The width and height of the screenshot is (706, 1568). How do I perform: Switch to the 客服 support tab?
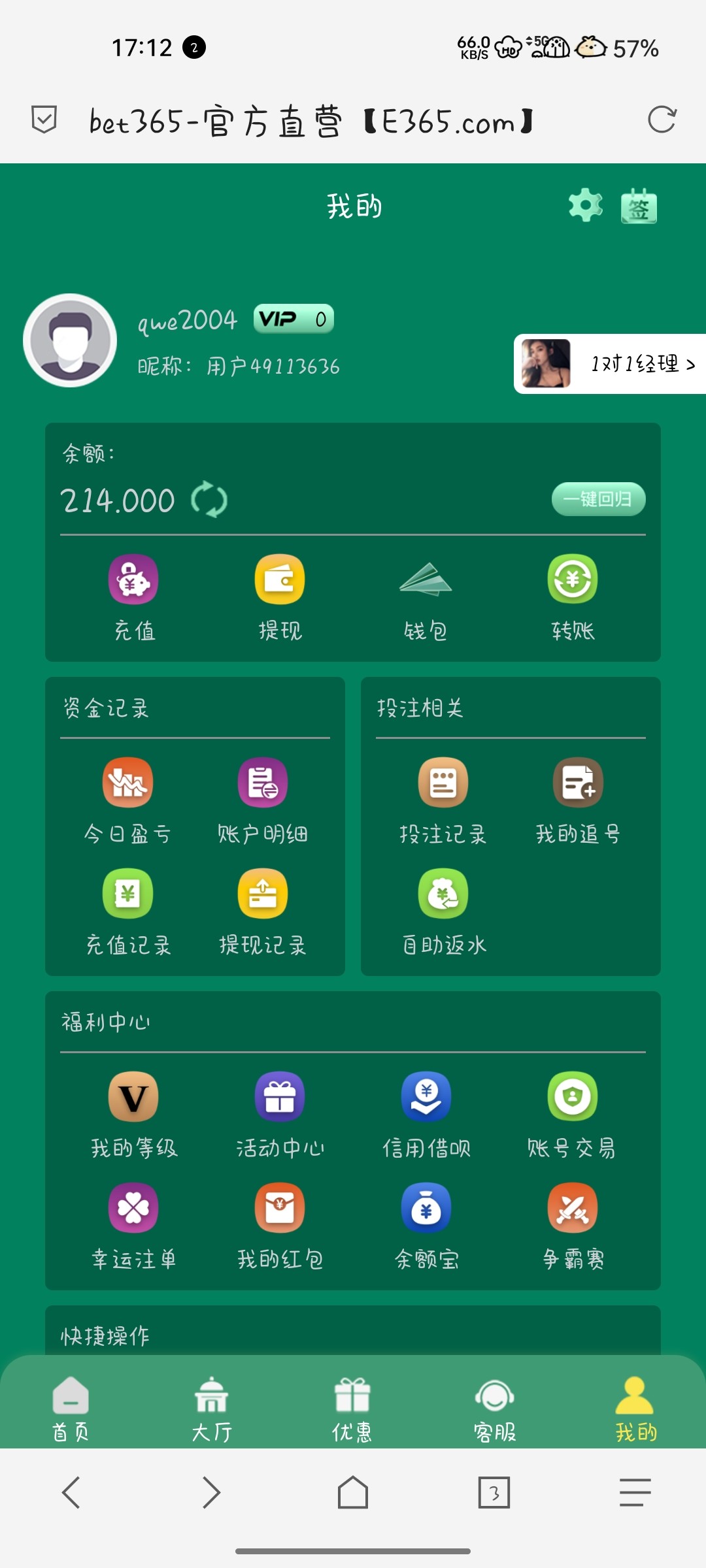pyautogui.click(x=494, y=1409)
